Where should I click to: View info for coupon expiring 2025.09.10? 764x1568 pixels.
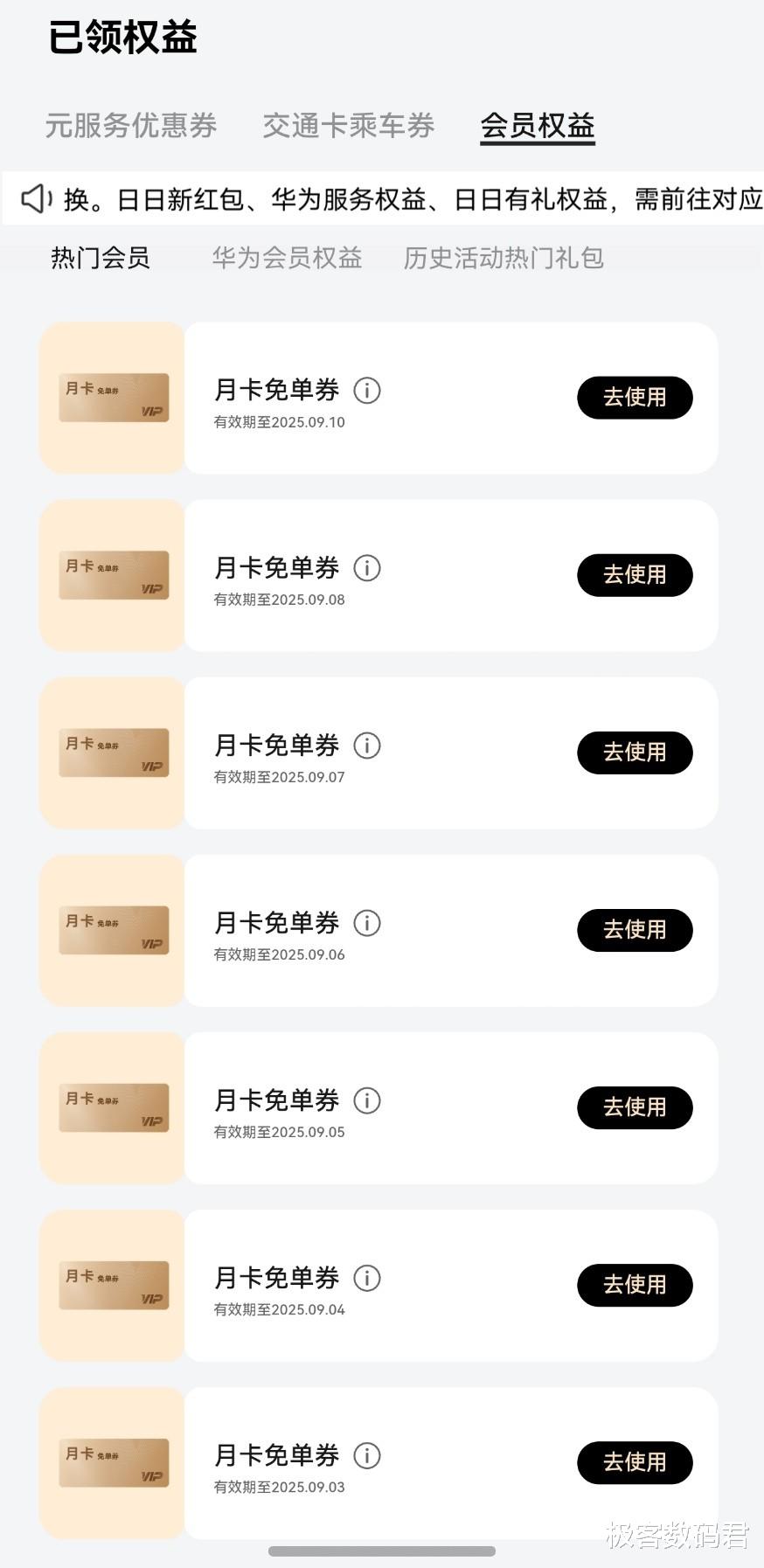coord(367,391)
